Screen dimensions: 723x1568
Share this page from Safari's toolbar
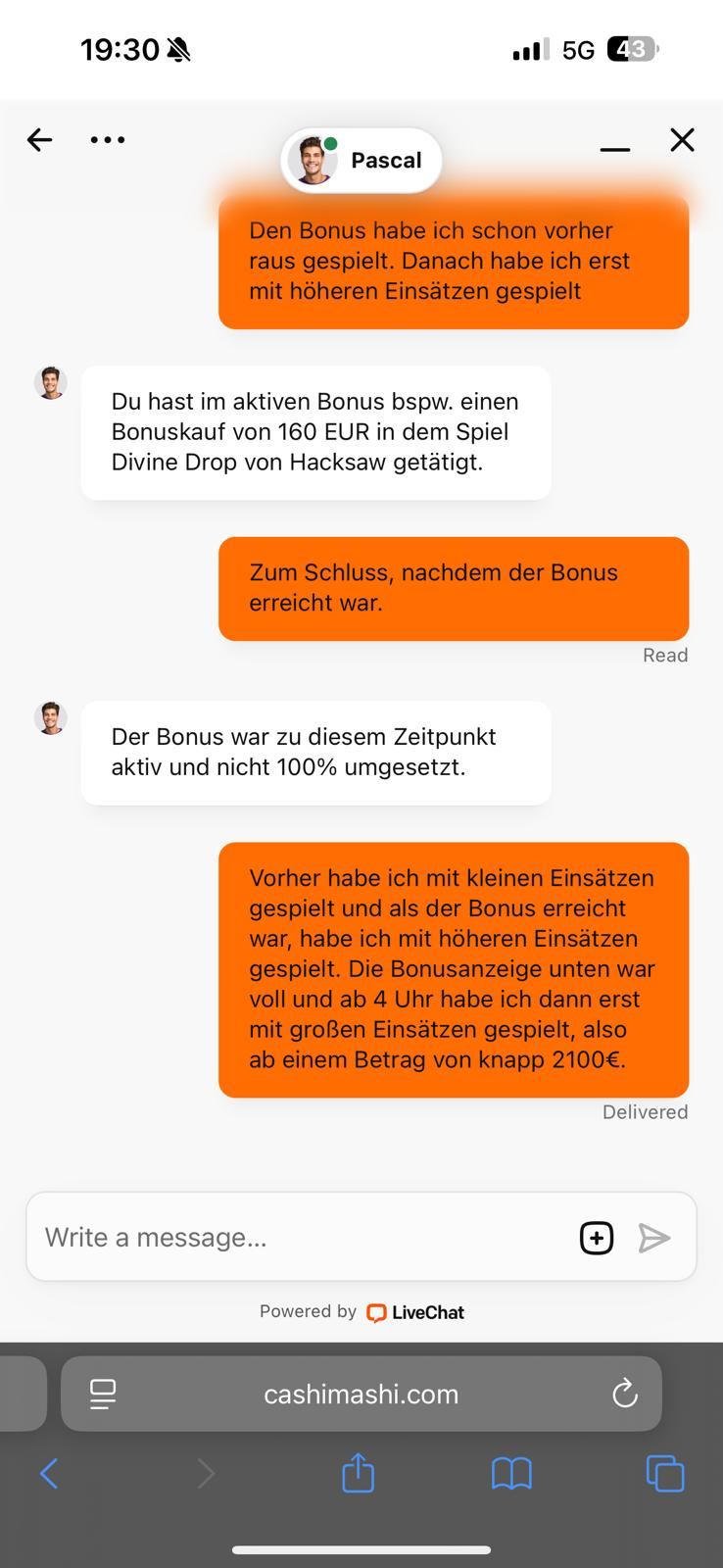tap(358, 1473)
